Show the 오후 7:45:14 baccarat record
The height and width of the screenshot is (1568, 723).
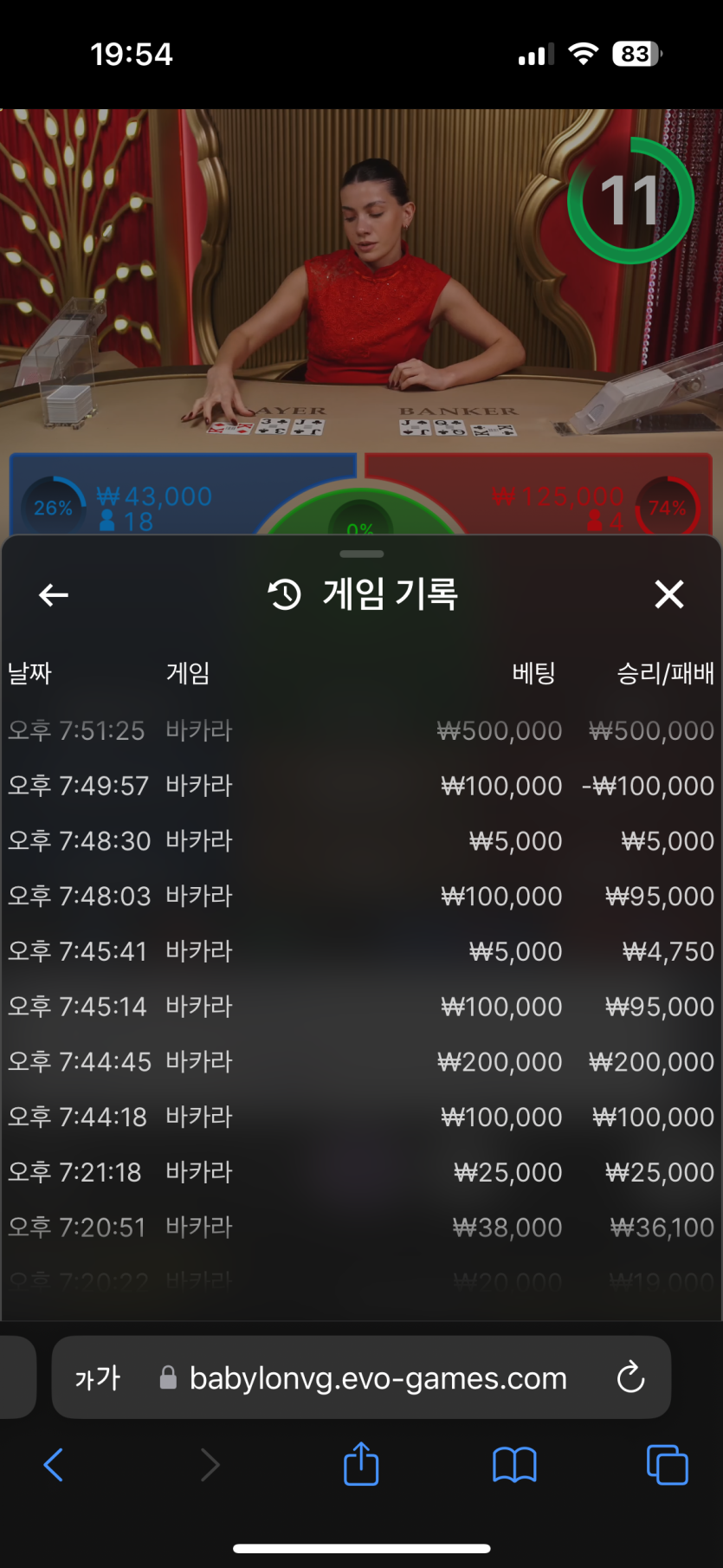(360, 1007)
